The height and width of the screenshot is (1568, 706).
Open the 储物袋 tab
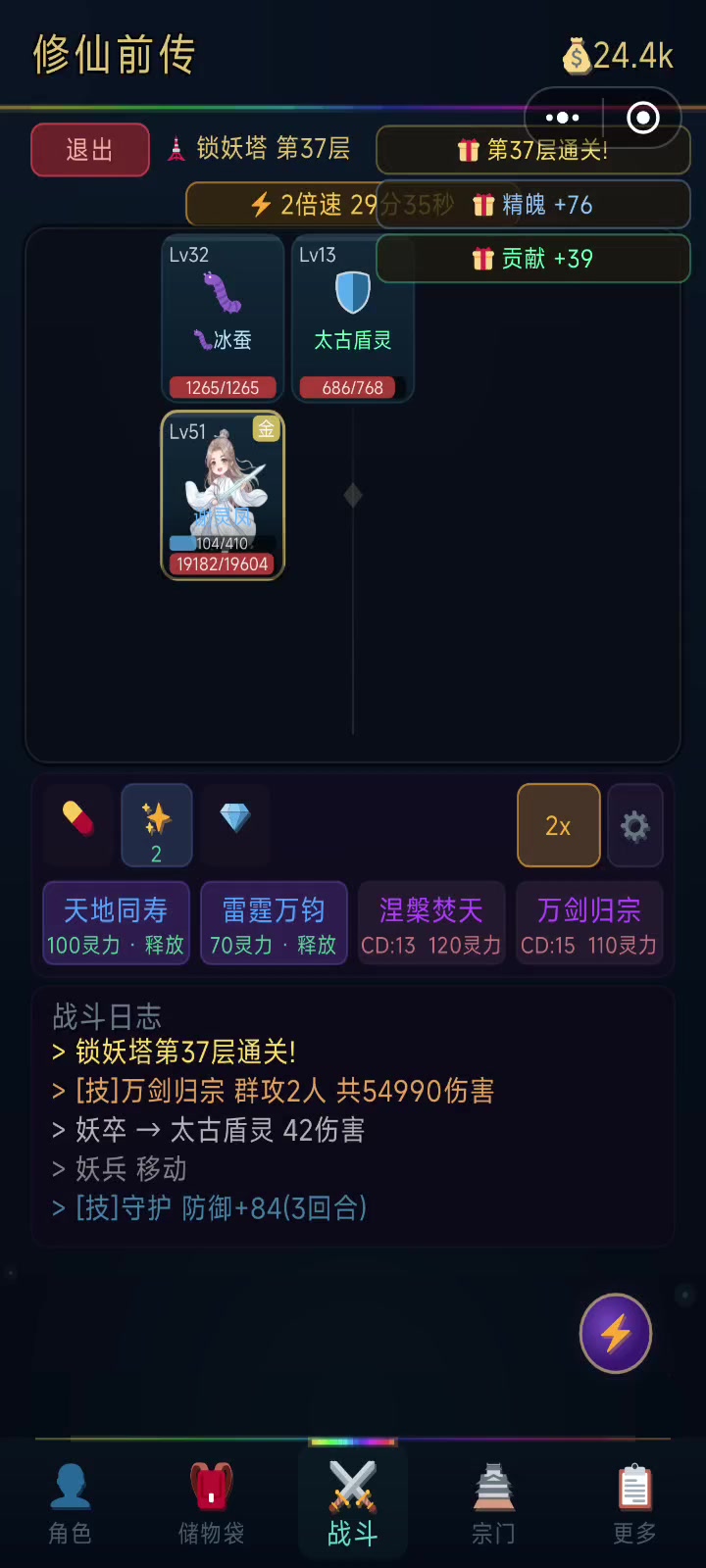point(212,1504)
